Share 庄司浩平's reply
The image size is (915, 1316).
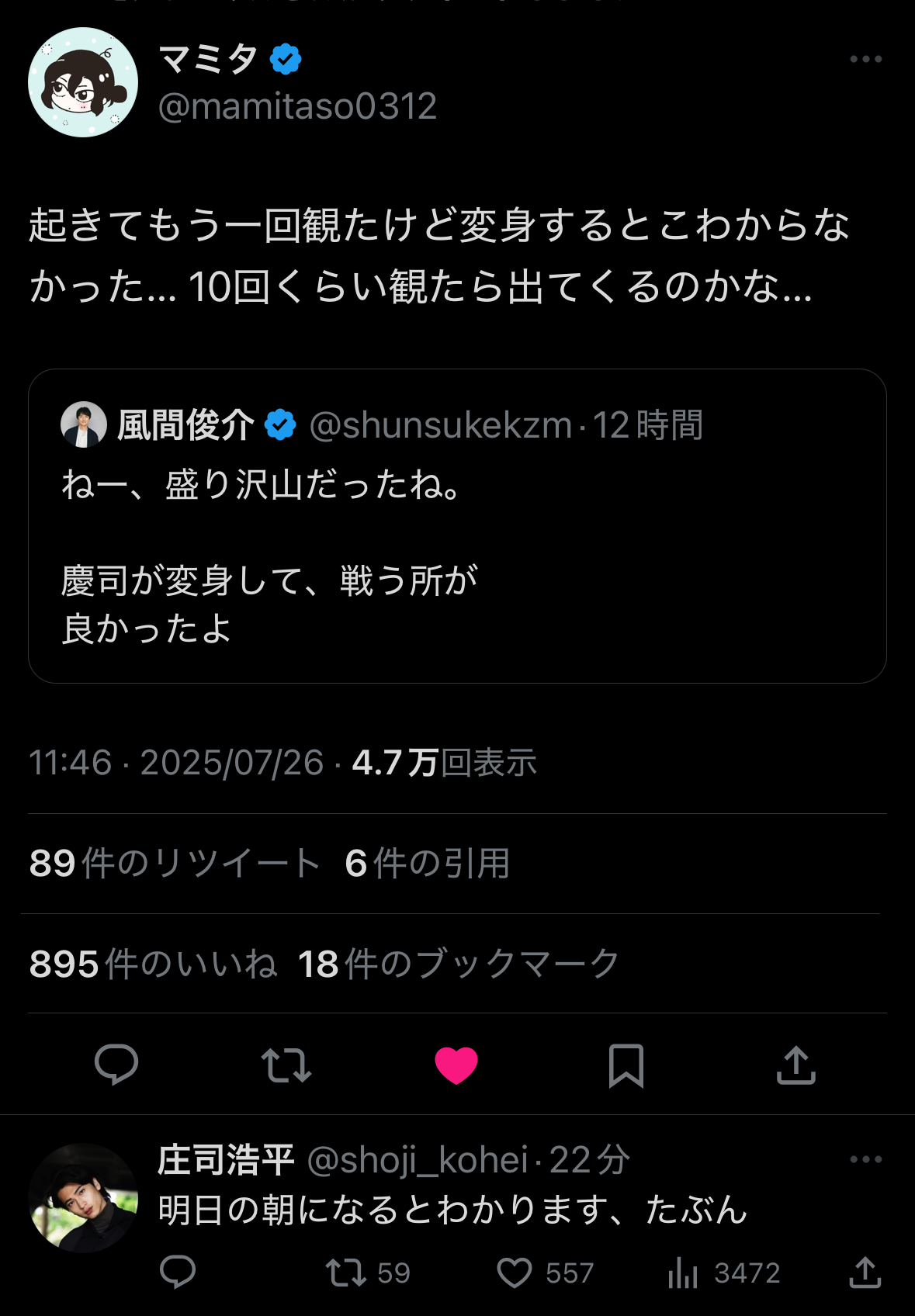coord(865,1273)
